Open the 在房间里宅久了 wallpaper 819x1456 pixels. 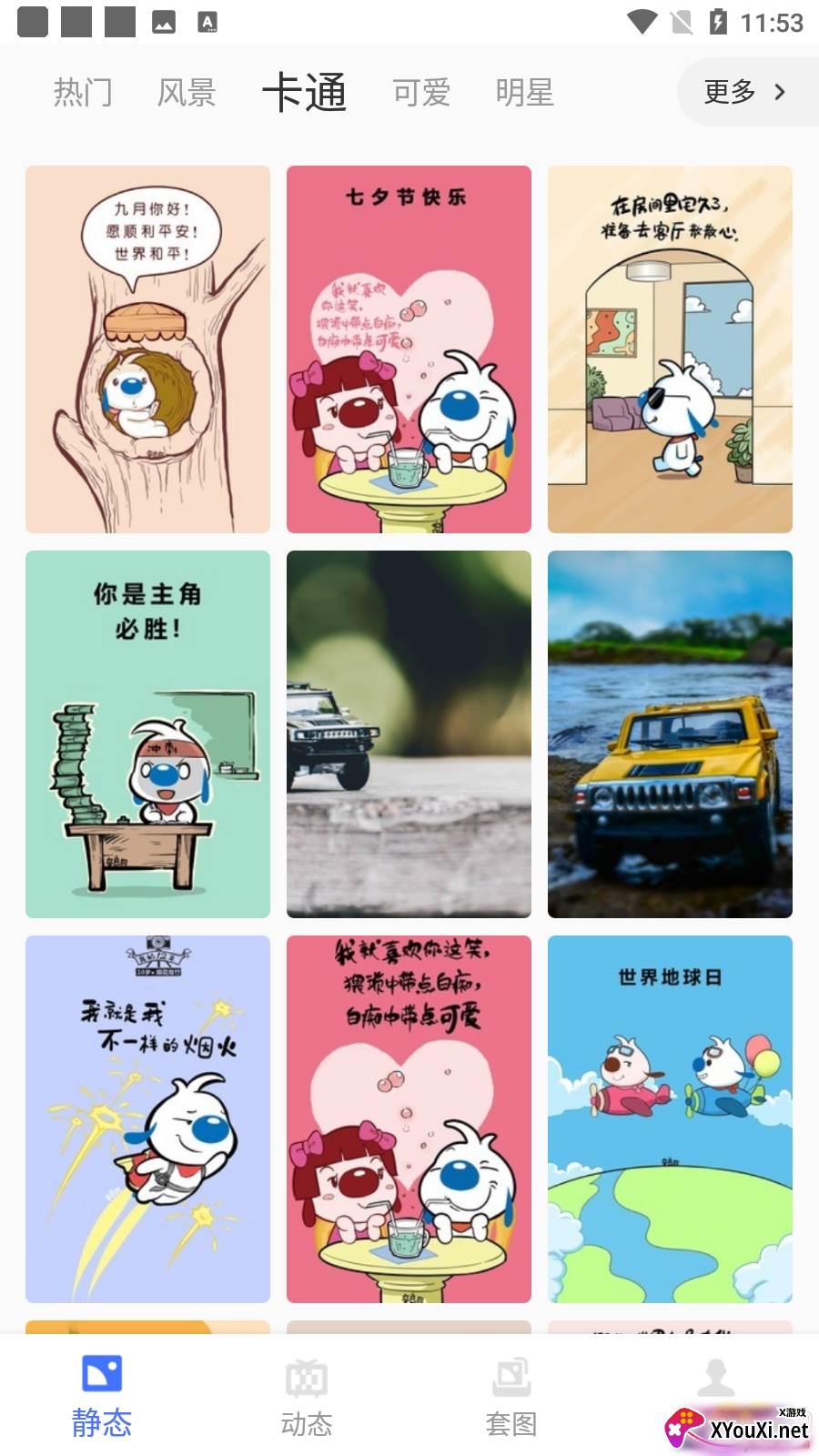[670, 349]
